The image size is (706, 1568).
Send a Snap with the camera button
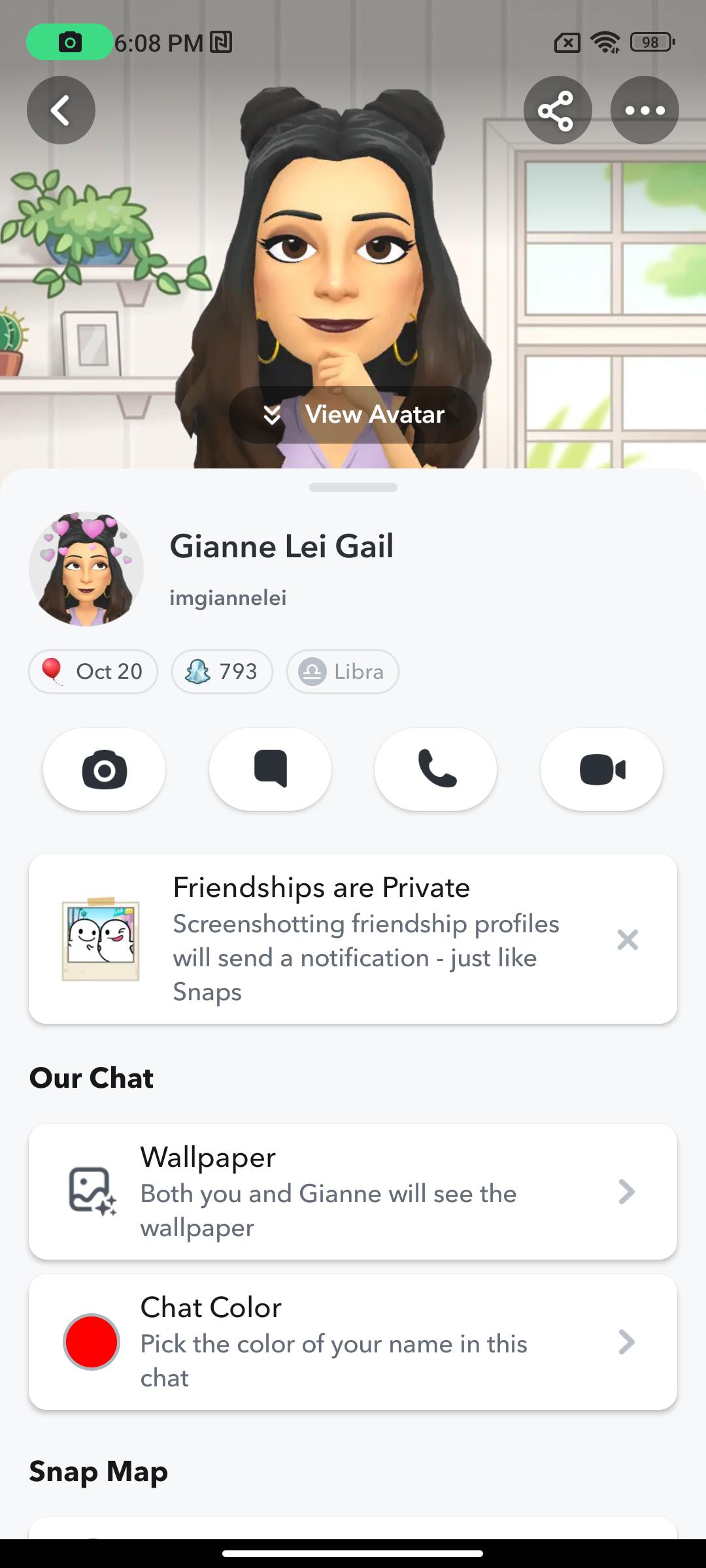click(105, 769)
